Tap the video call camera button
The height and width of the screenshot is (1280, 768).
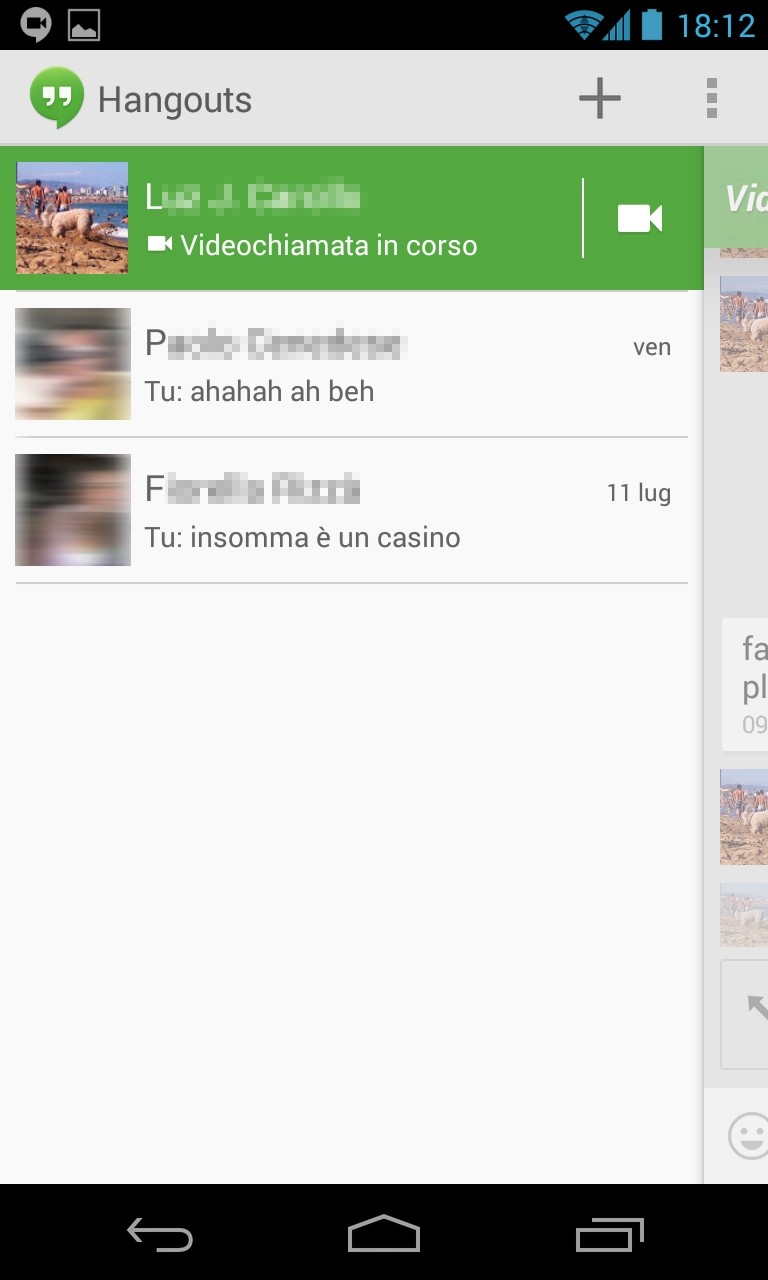click(640, 218)
